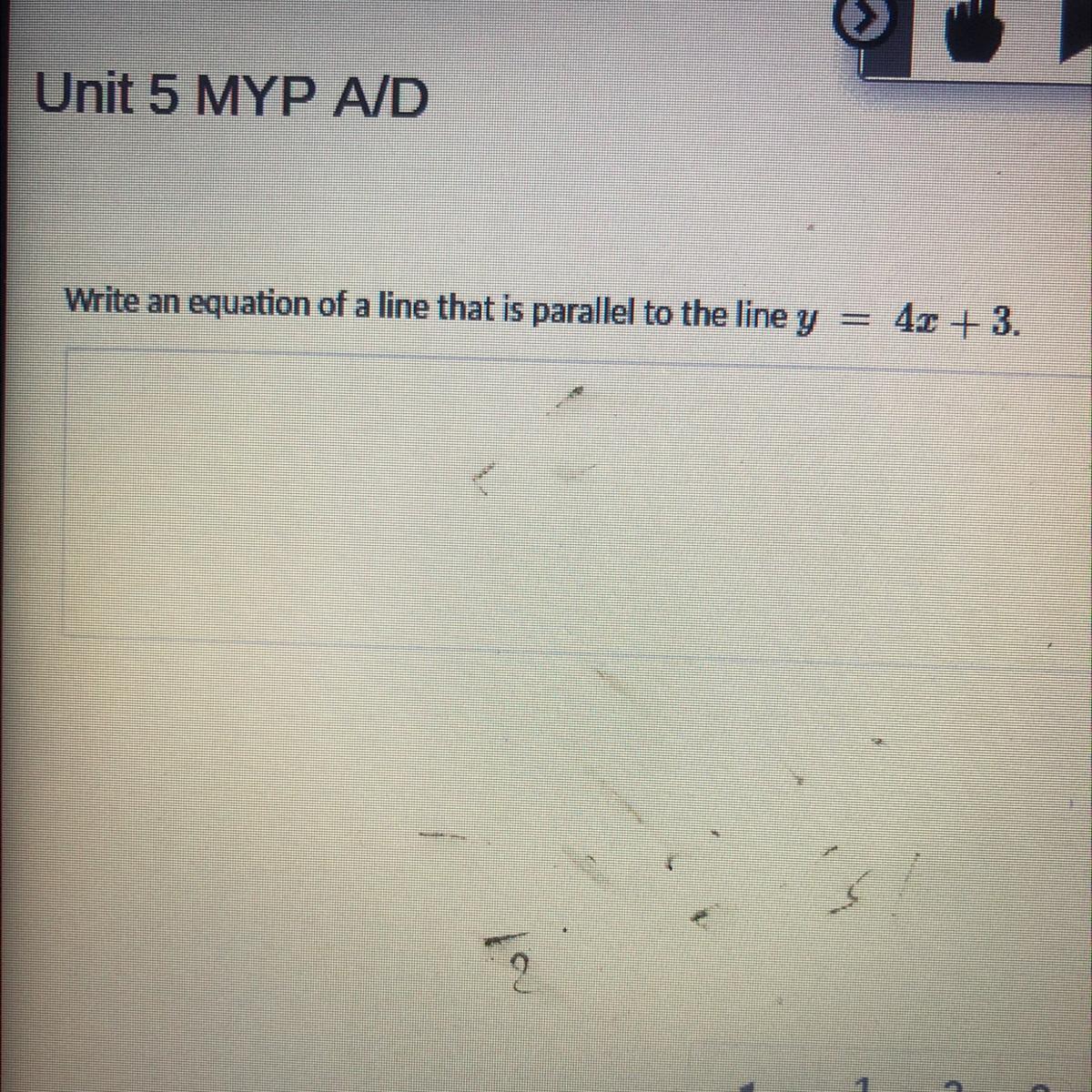Tap the answer box under the question
1092x1092 pixels.
coord(577,493)
